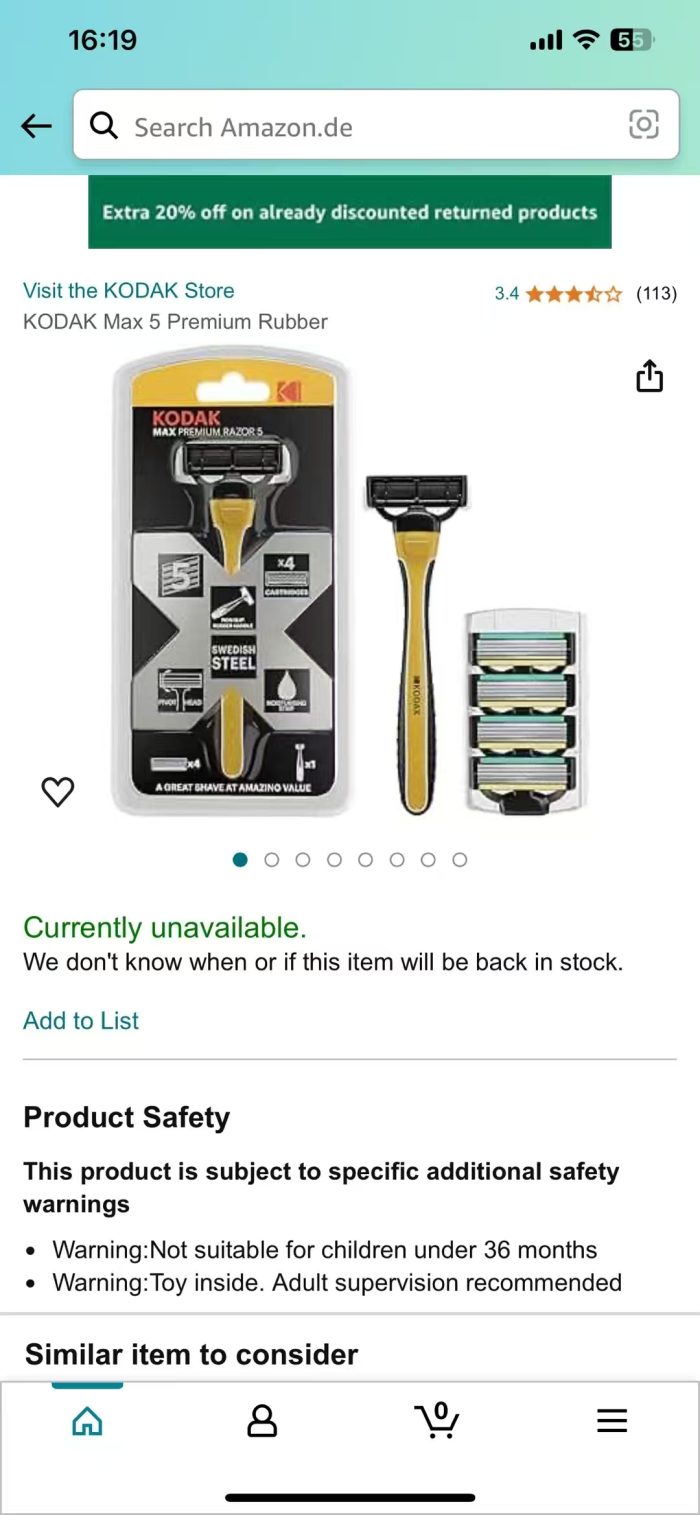The image size is (700, 1515).
Task: Tap the Add to List link
Action: (x=81, y=1021)
